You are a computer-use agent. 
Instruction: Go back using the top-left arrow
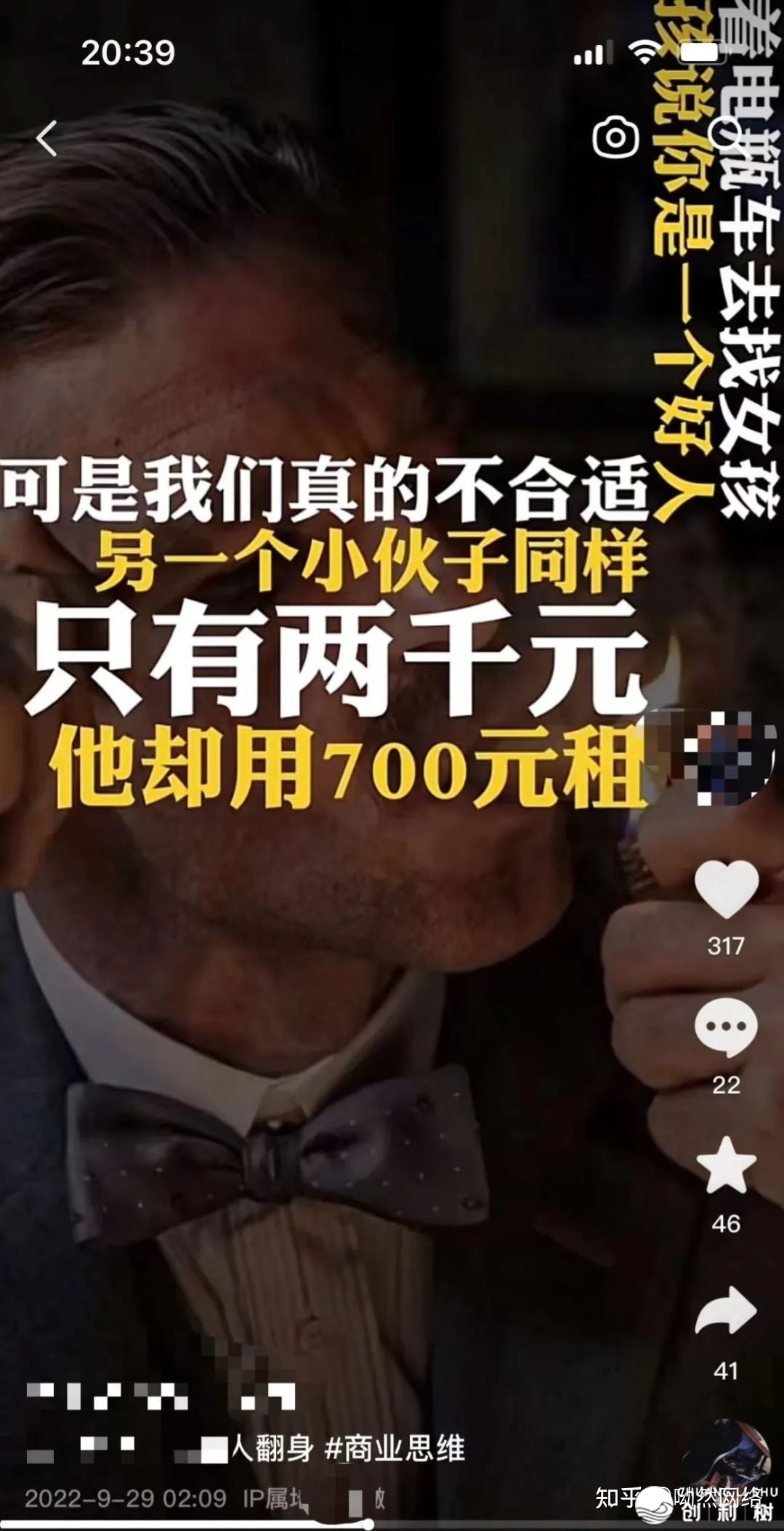[x=47, y=138]
